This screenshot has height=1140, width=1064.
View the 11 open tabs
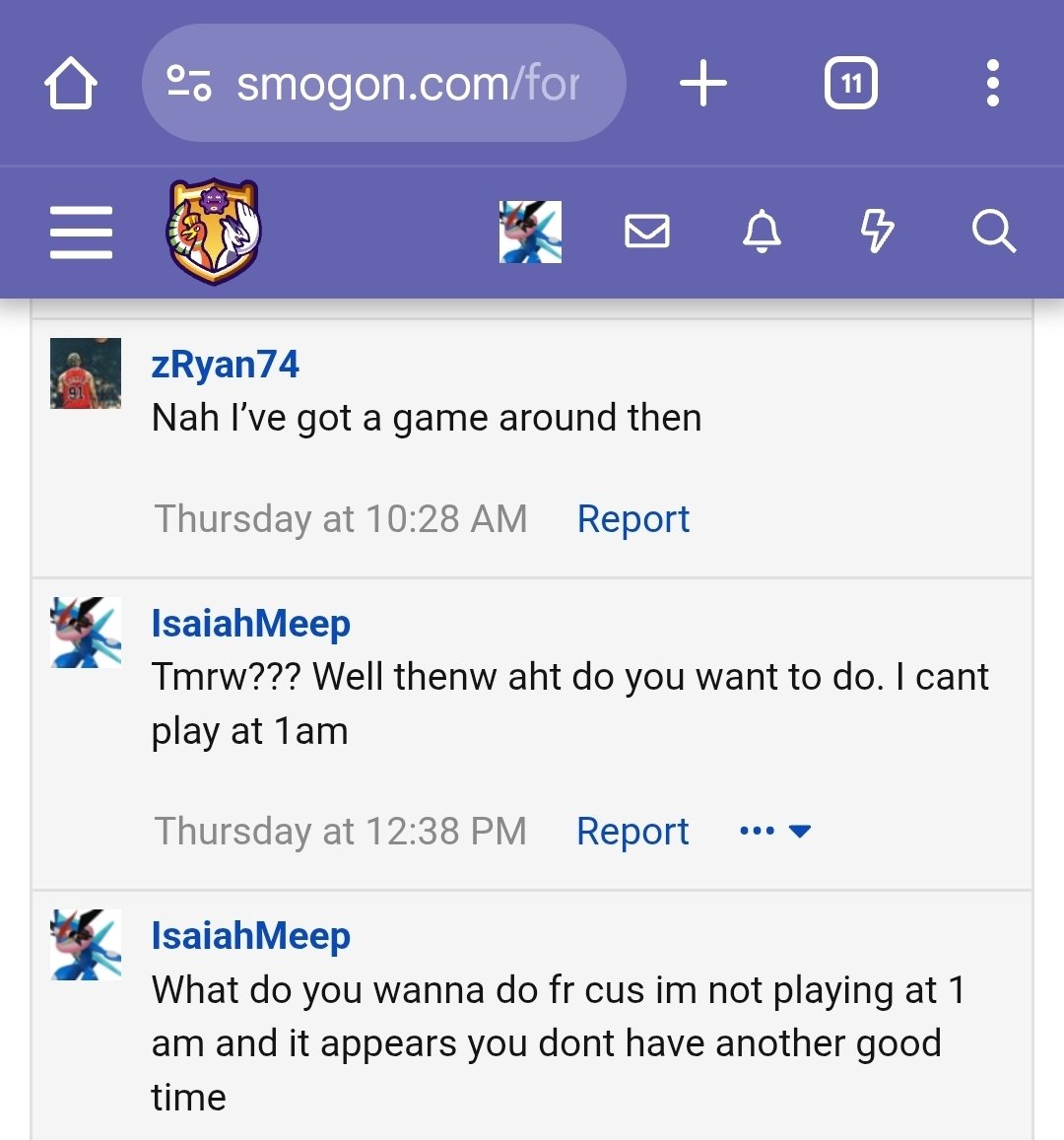coord(851,83)
